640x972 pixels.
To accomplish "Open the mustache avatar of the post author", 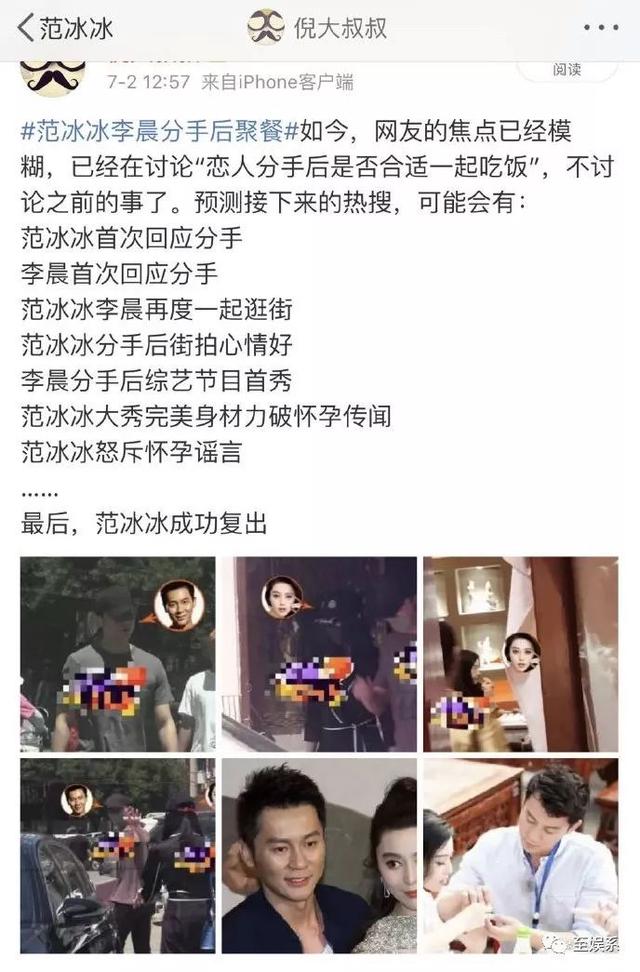I will click(x=53, y=77).
